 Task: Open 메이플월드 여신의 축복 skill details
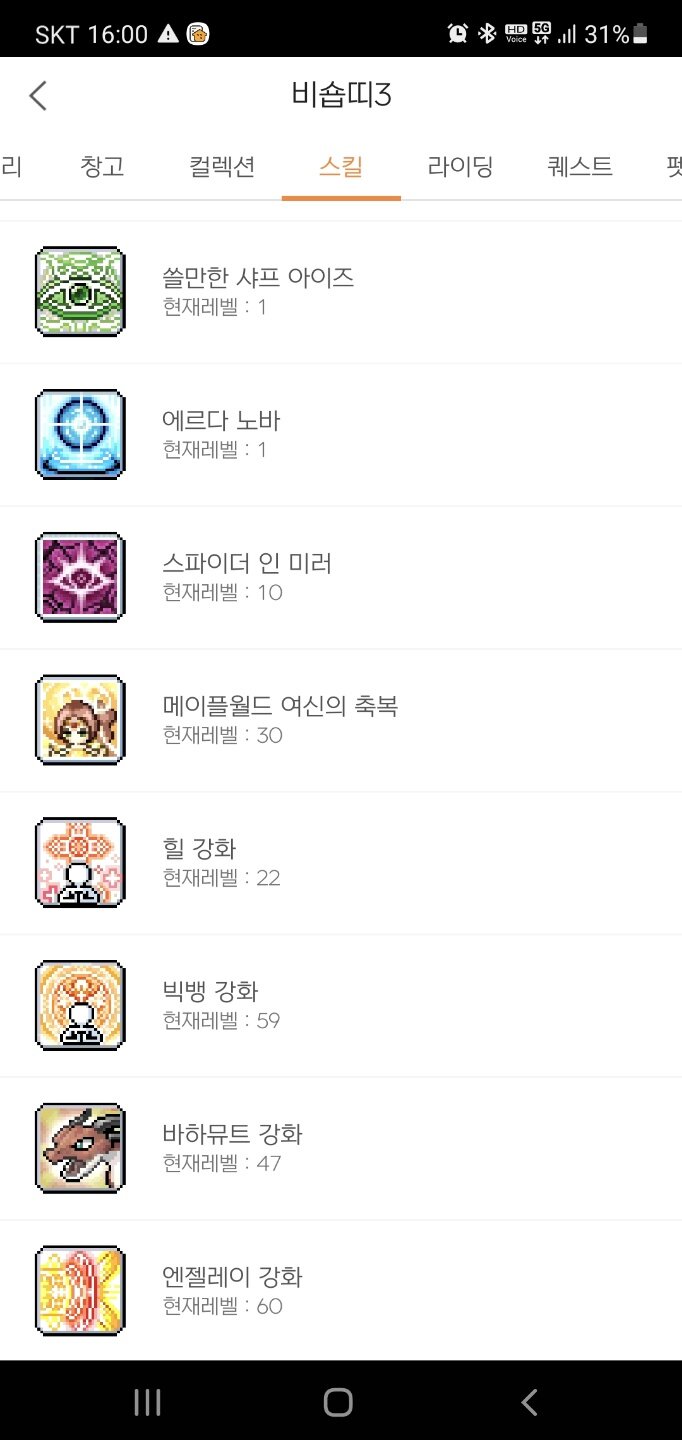(341, 721)
